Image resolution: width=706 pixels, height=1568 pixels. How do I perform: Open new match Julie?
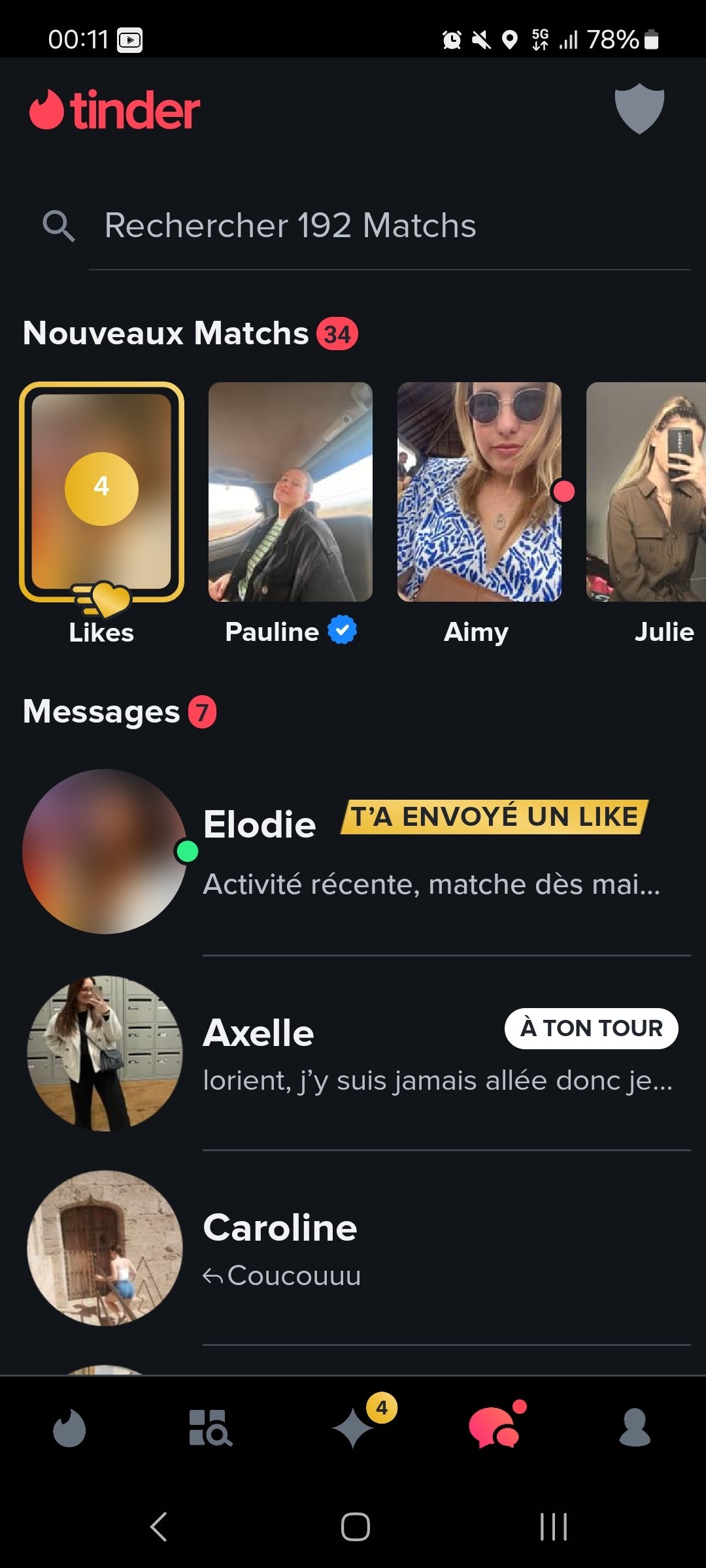pos(647,492)
